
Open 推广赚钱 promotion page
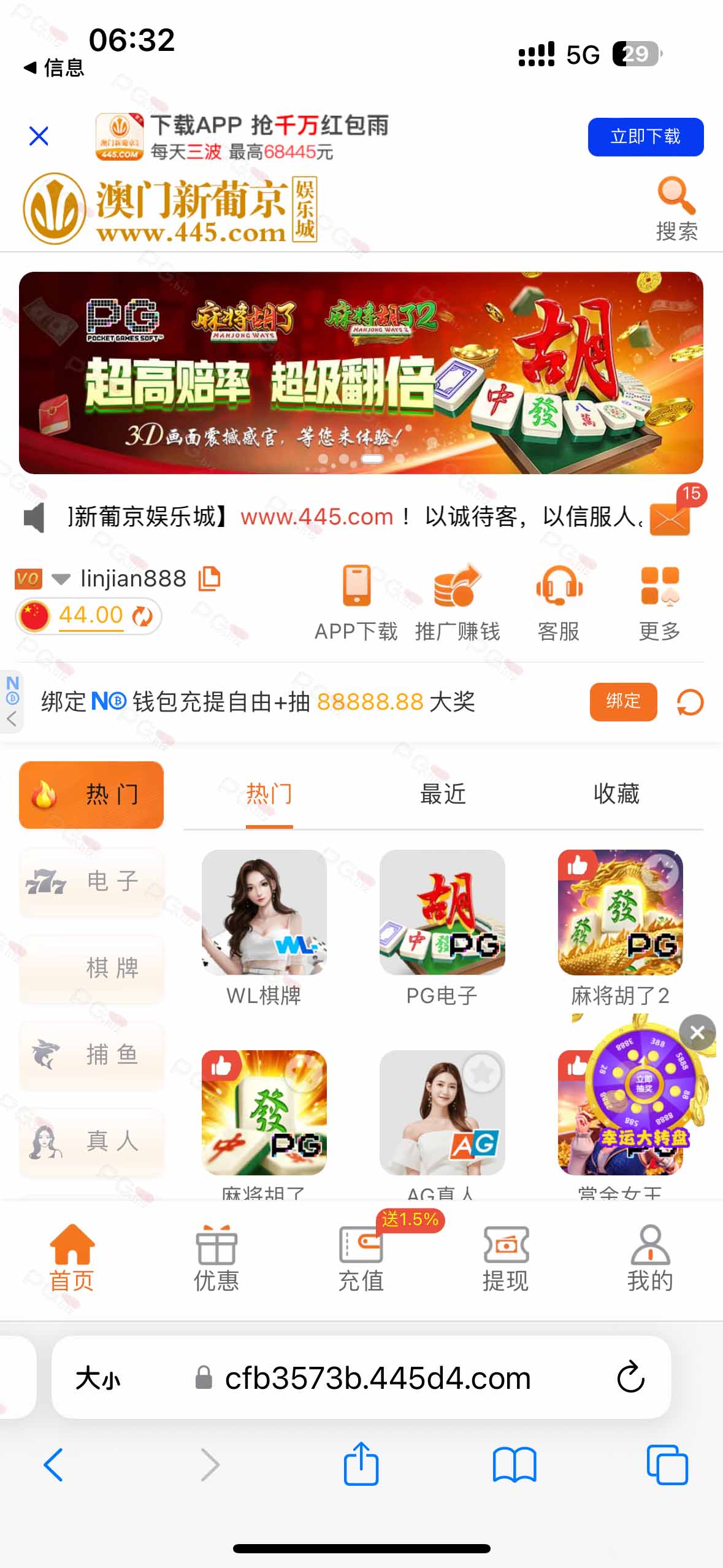(457, 602)
